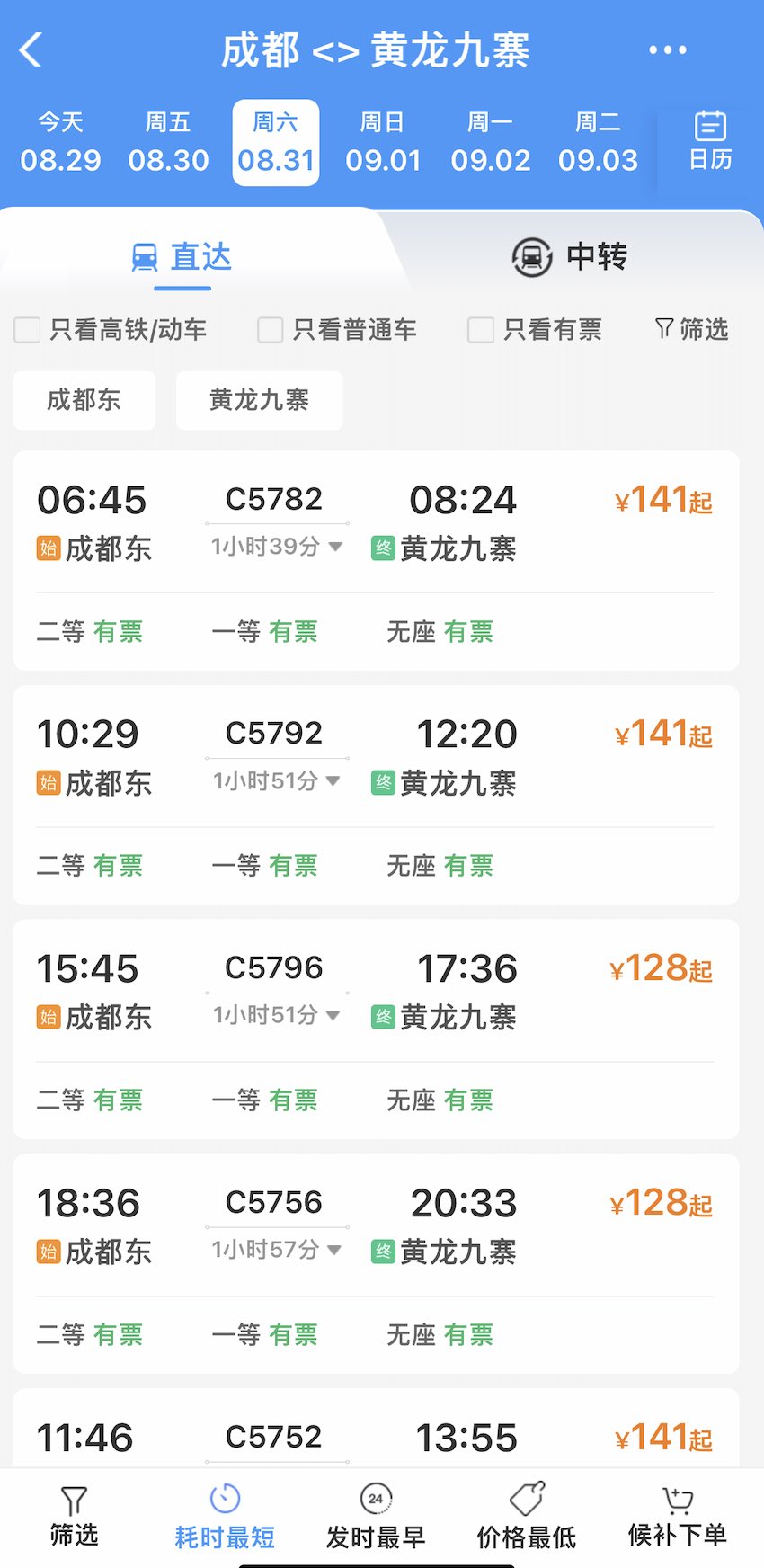
Task: Expand duration arrow for train C5756
Action: tap(336, 1249)
